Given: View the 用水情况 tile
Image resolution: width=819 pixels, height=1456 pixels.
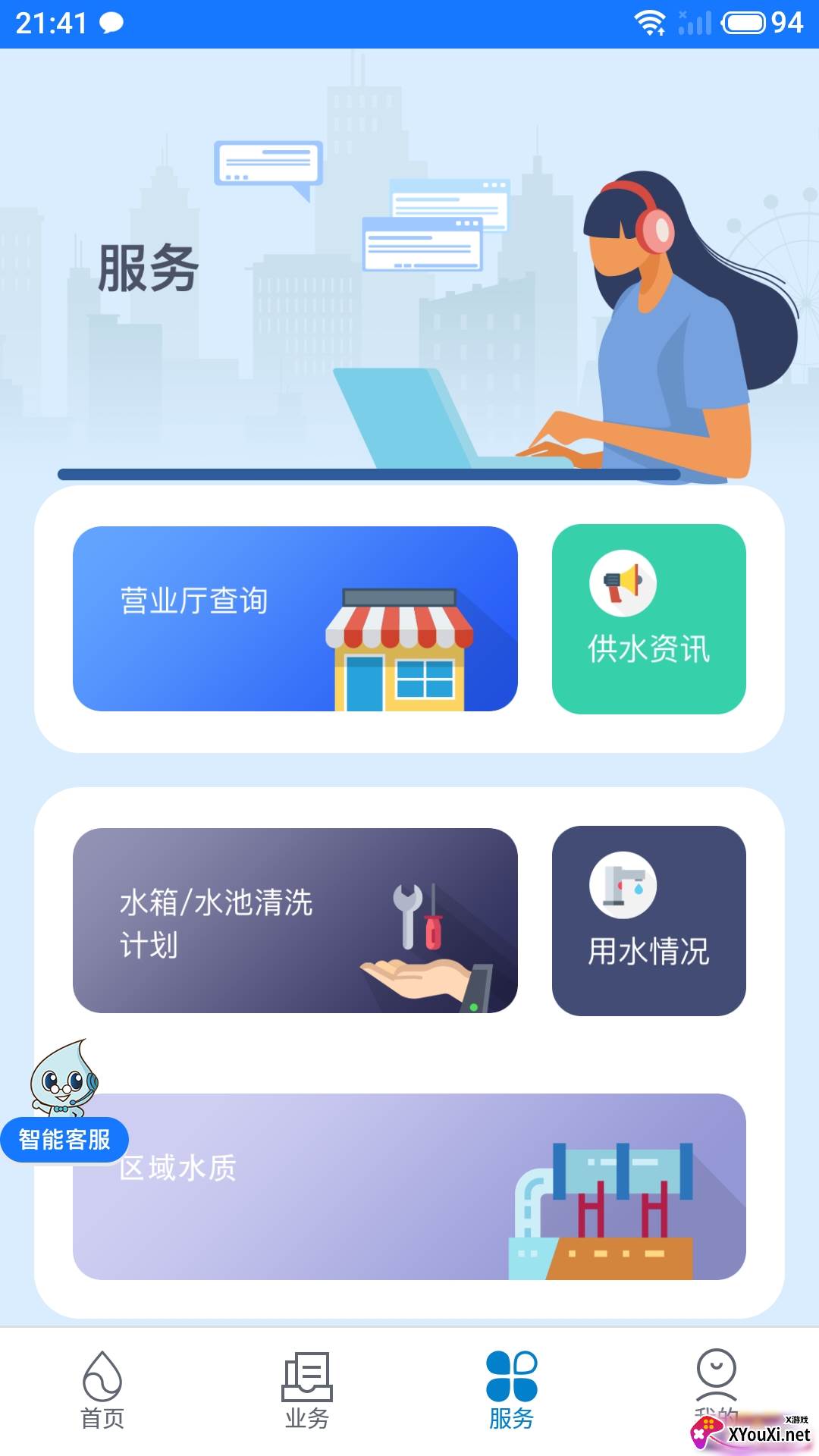Looking at the screenshot, I should (x=649, y=921).
